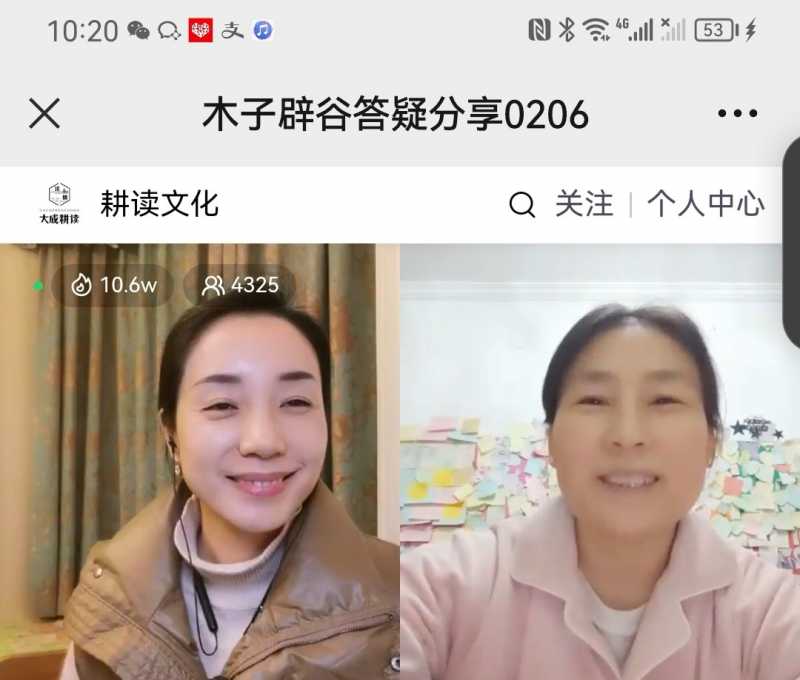The image size is (800, 680).
Task: Open 个人中心 personal center
Action: click(705, 205)
